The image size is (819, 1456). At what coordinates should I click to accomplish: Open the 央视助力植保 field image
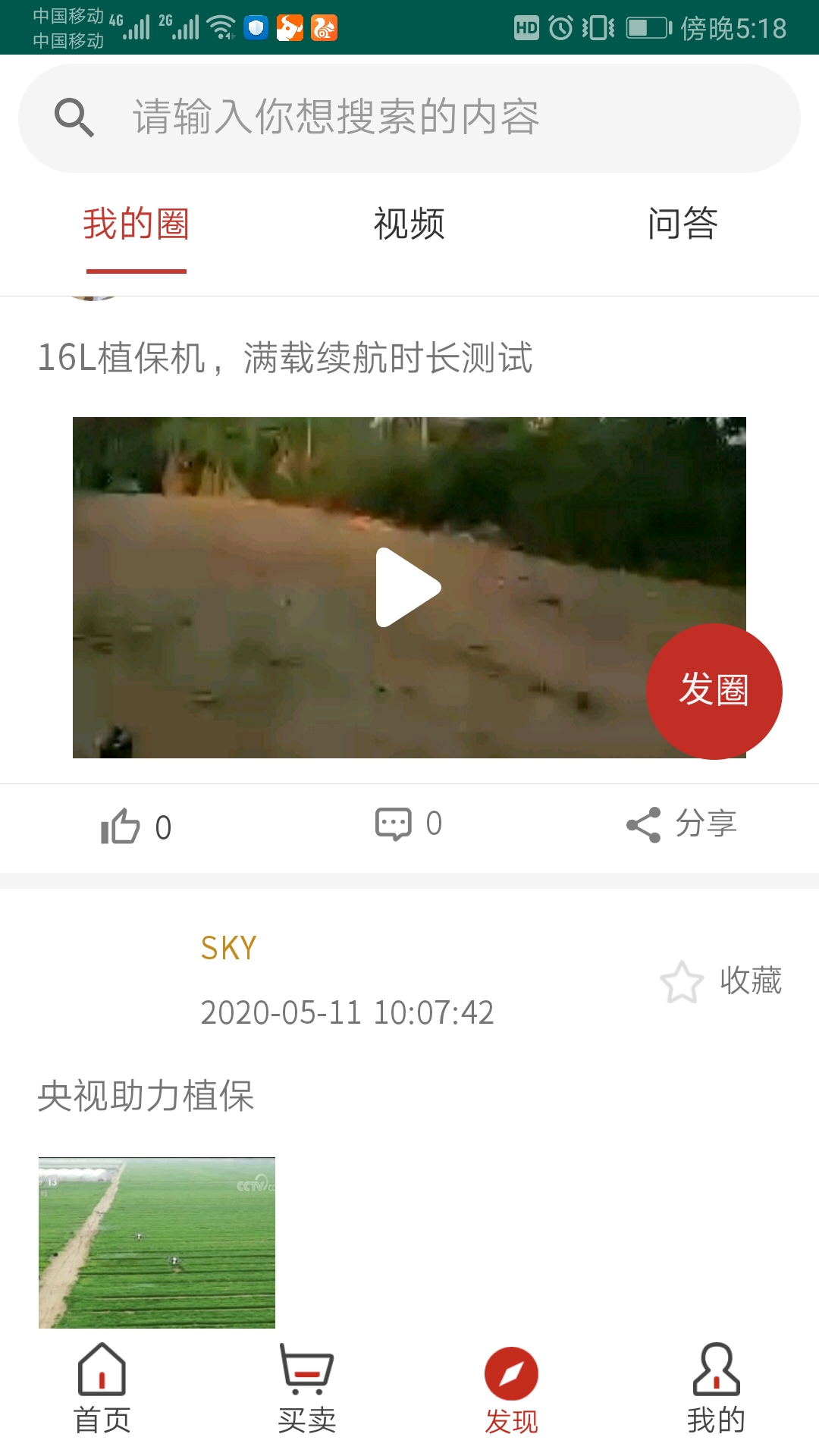(x=157, y=1243)
